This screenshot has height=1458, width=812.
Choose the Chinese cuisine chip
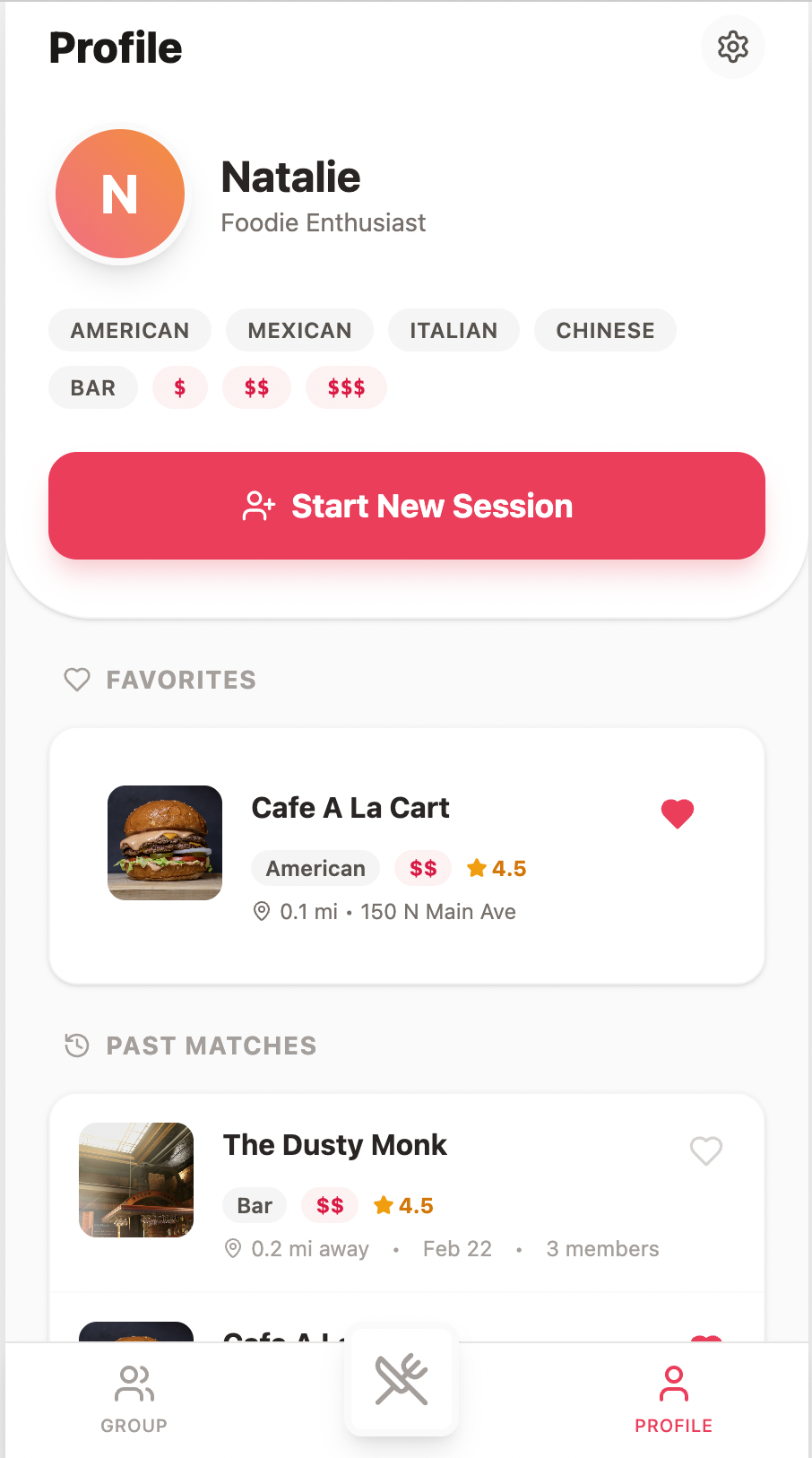pyautogui.click(x=605, y=331)
